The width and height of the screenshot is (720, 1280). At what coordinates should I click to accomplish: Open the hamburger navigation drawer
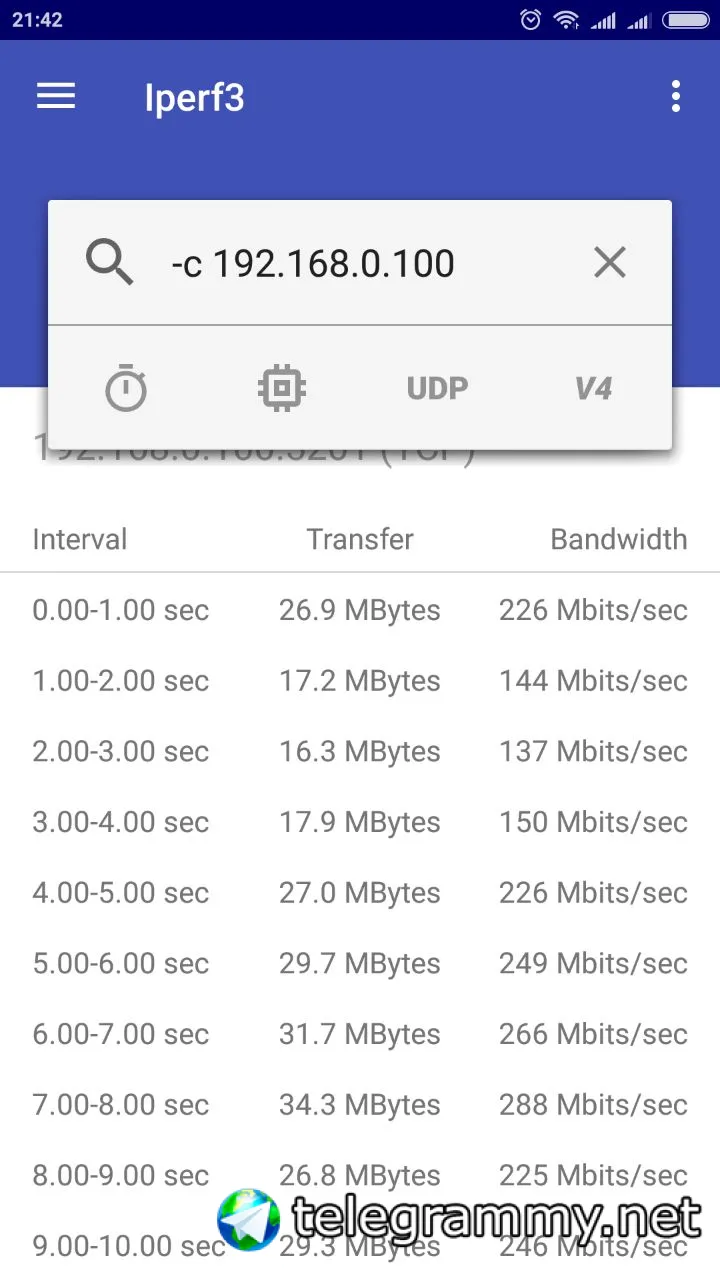click(56, 96)
